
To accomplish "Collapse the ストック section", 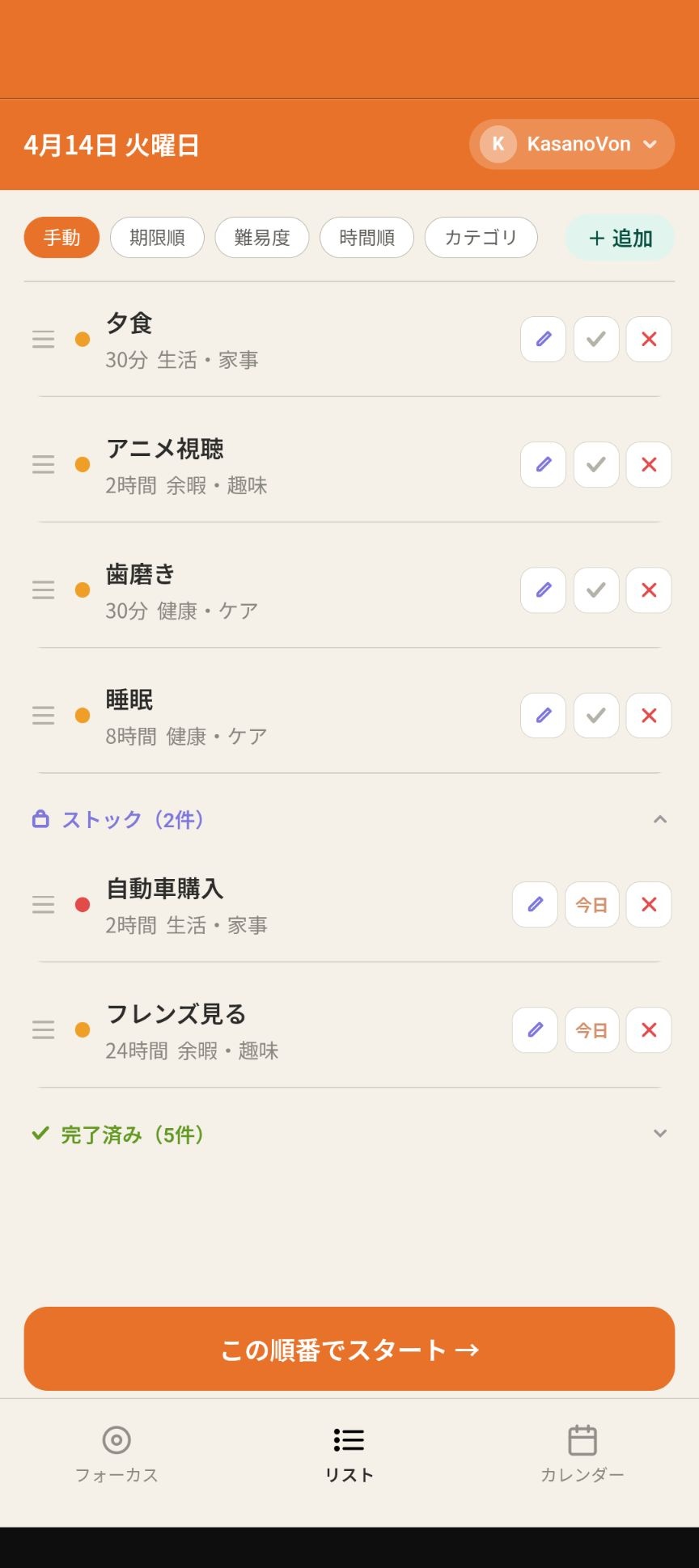I will pyautogui.click(x=659, y=820).
